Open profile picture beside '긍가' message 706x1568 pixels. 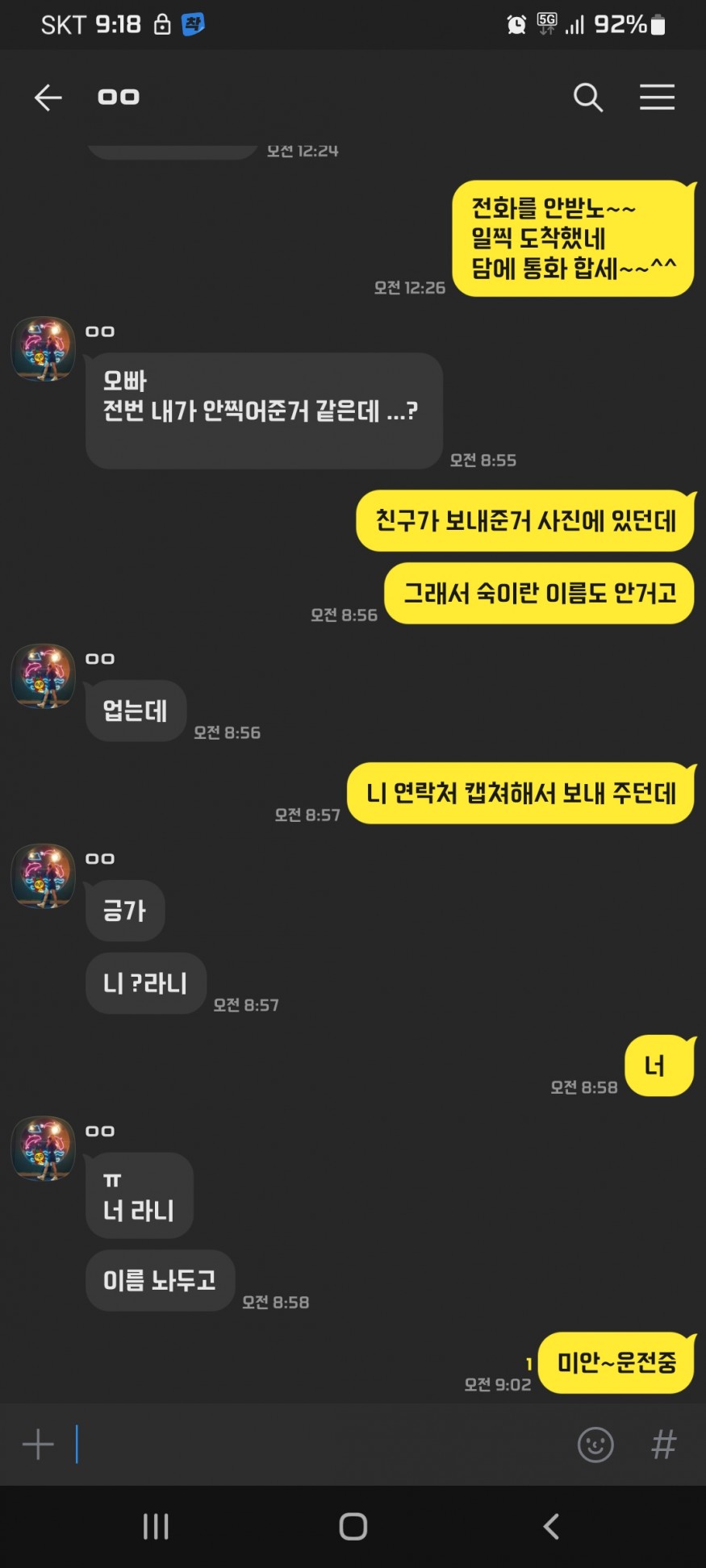coord(44,876)
